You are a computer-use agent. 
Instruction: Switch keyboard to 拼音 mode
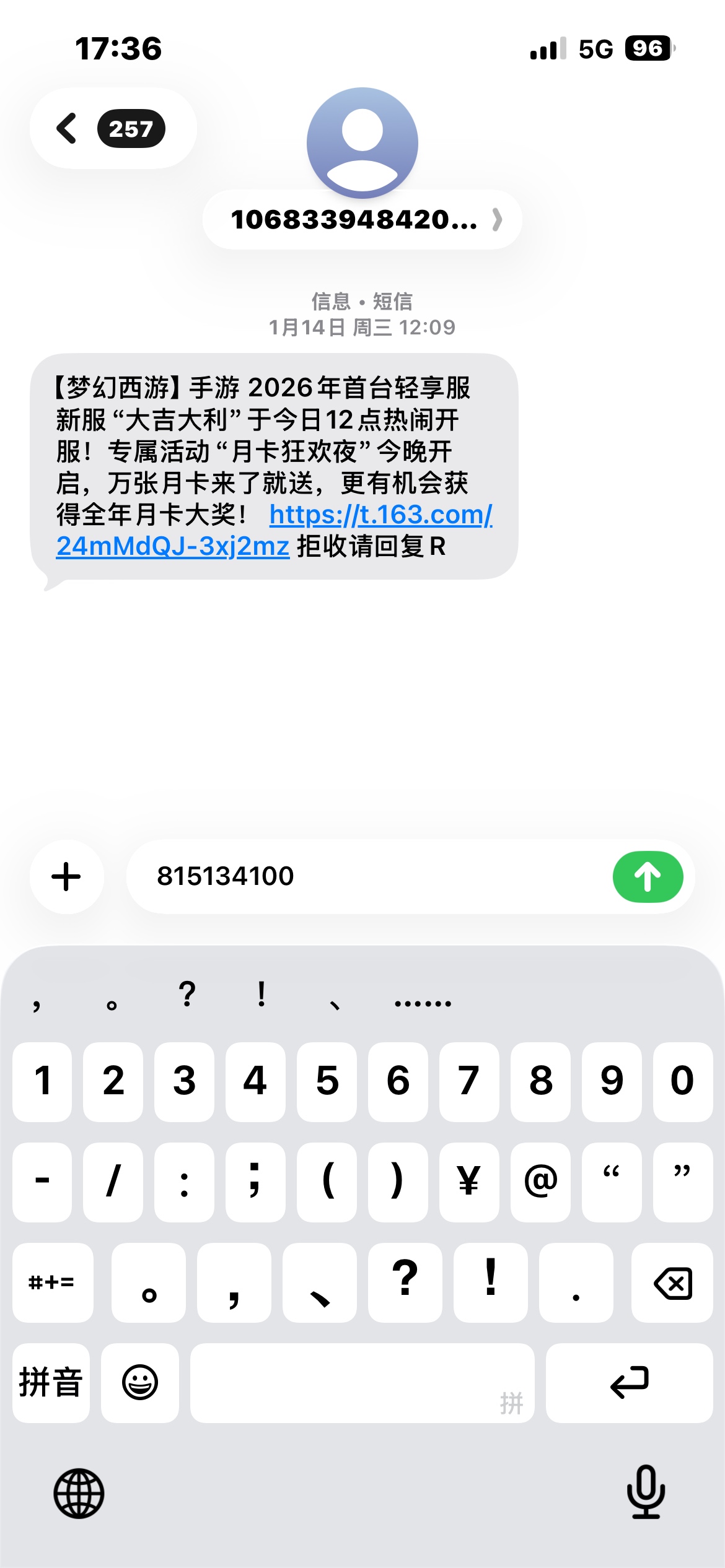pyautogui.click(x=51, y=1382)
